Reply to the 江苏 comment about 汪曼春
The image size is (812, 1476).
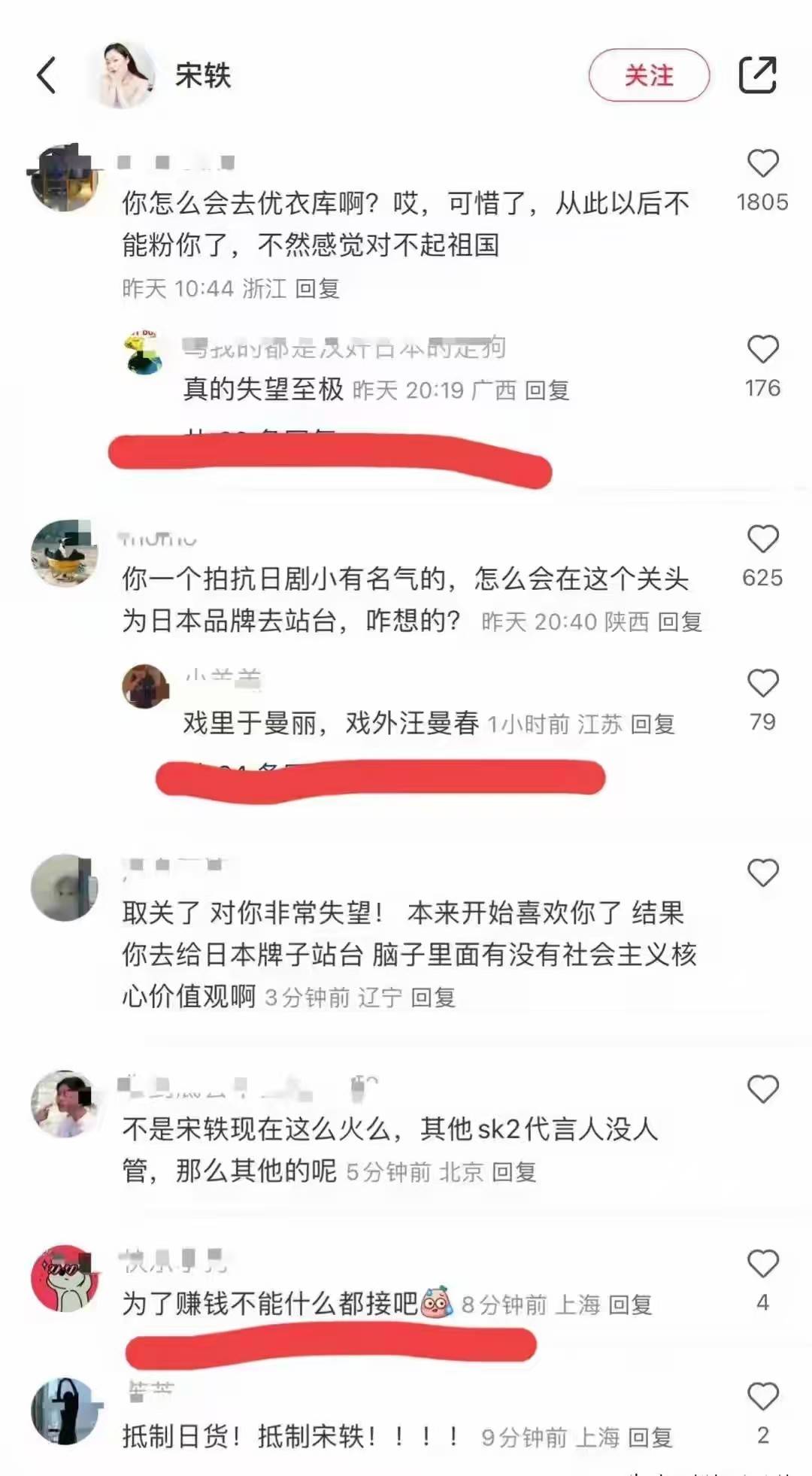(x=653, y=724)
